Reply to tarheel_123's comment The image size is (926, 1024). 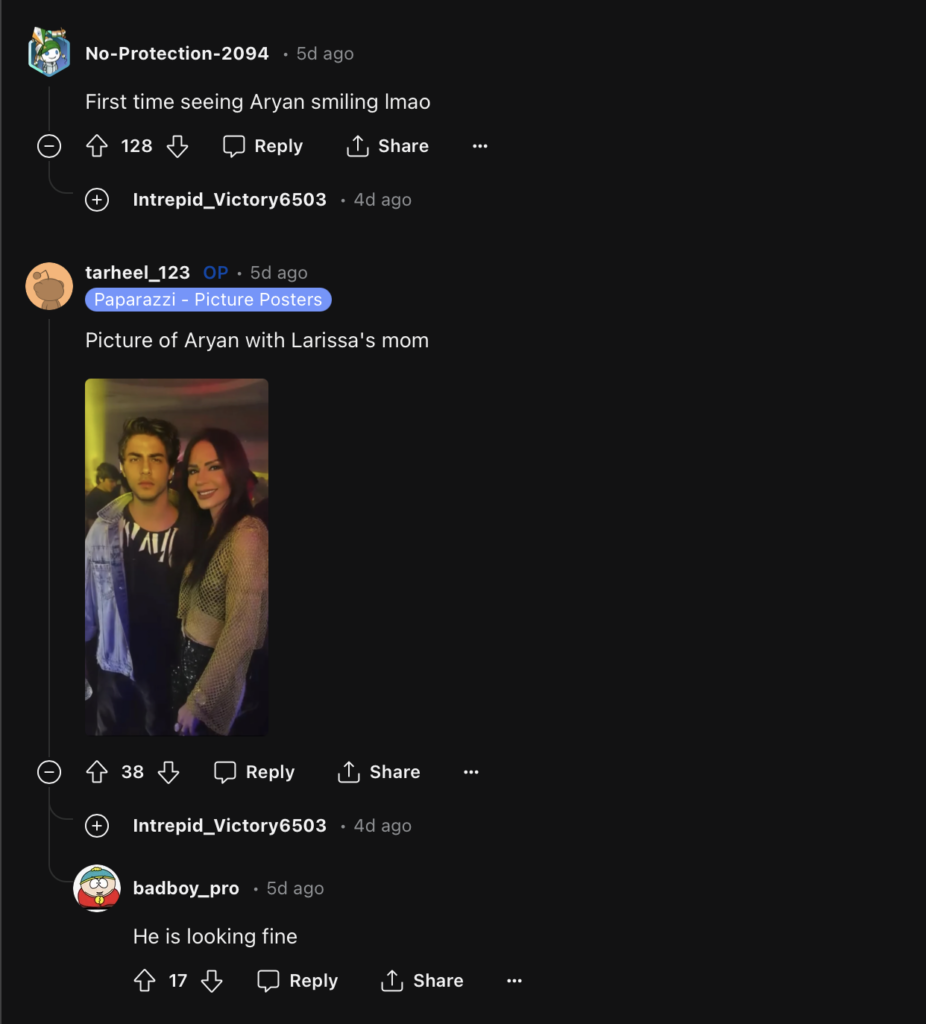point(255,772)
